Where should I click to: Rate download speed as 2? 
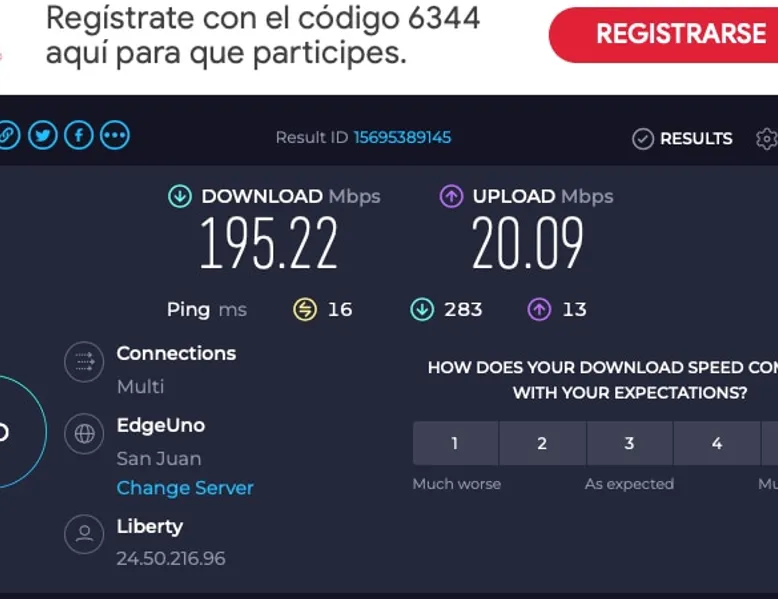[542, 443]
